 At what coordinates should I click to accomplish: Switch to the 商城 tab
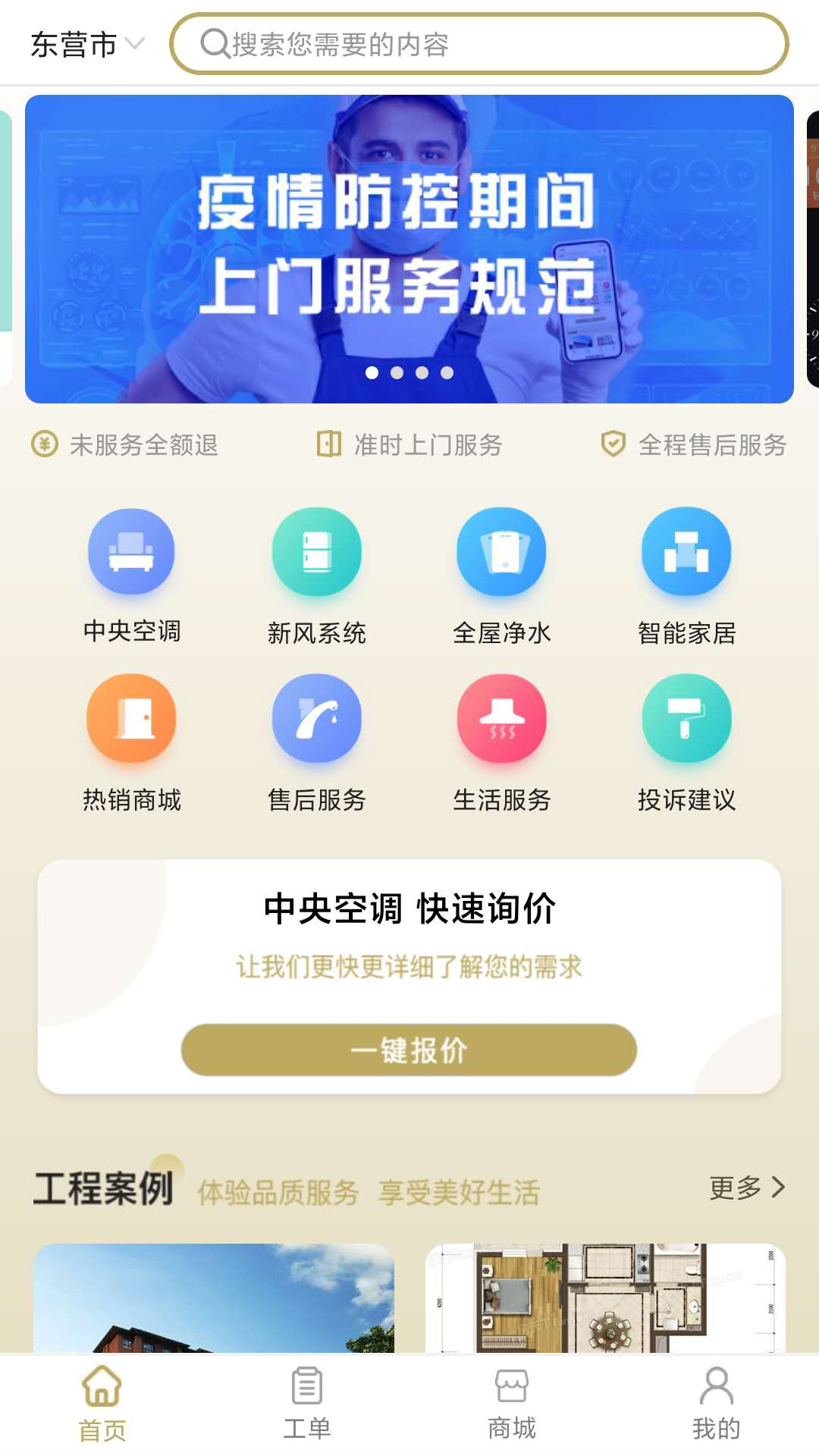pyautogui.click(x=512, y=1403)
